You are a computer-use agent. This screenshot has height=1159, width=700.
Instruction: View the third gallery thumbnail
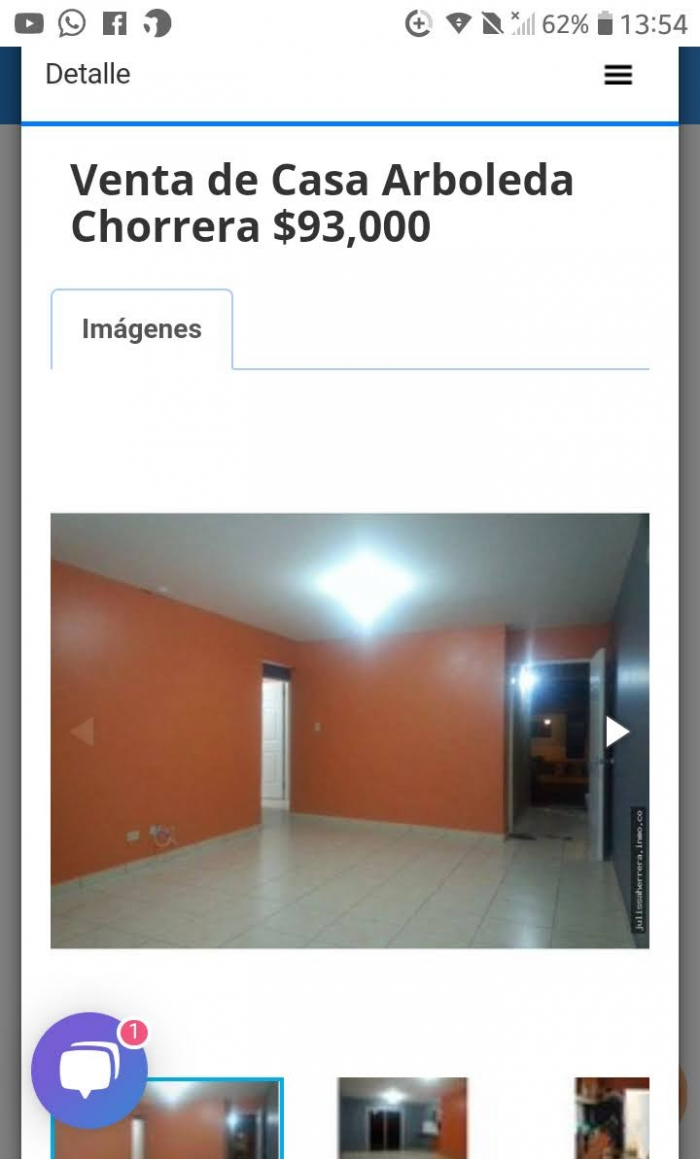point(611,1118)
